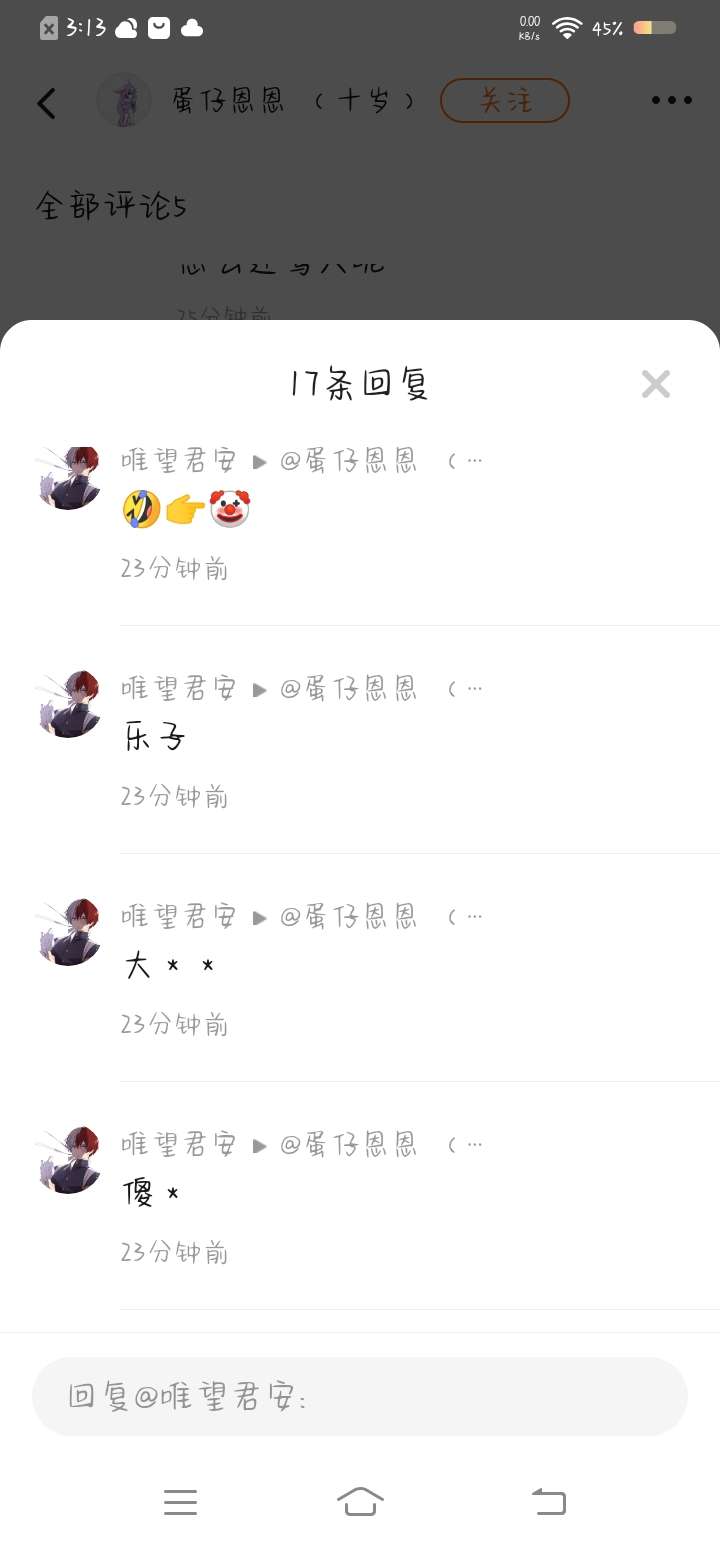The height and width of the screenshot is (1544, 720).
Task: Open the reply with clown emoji
Action: (185, 511)
